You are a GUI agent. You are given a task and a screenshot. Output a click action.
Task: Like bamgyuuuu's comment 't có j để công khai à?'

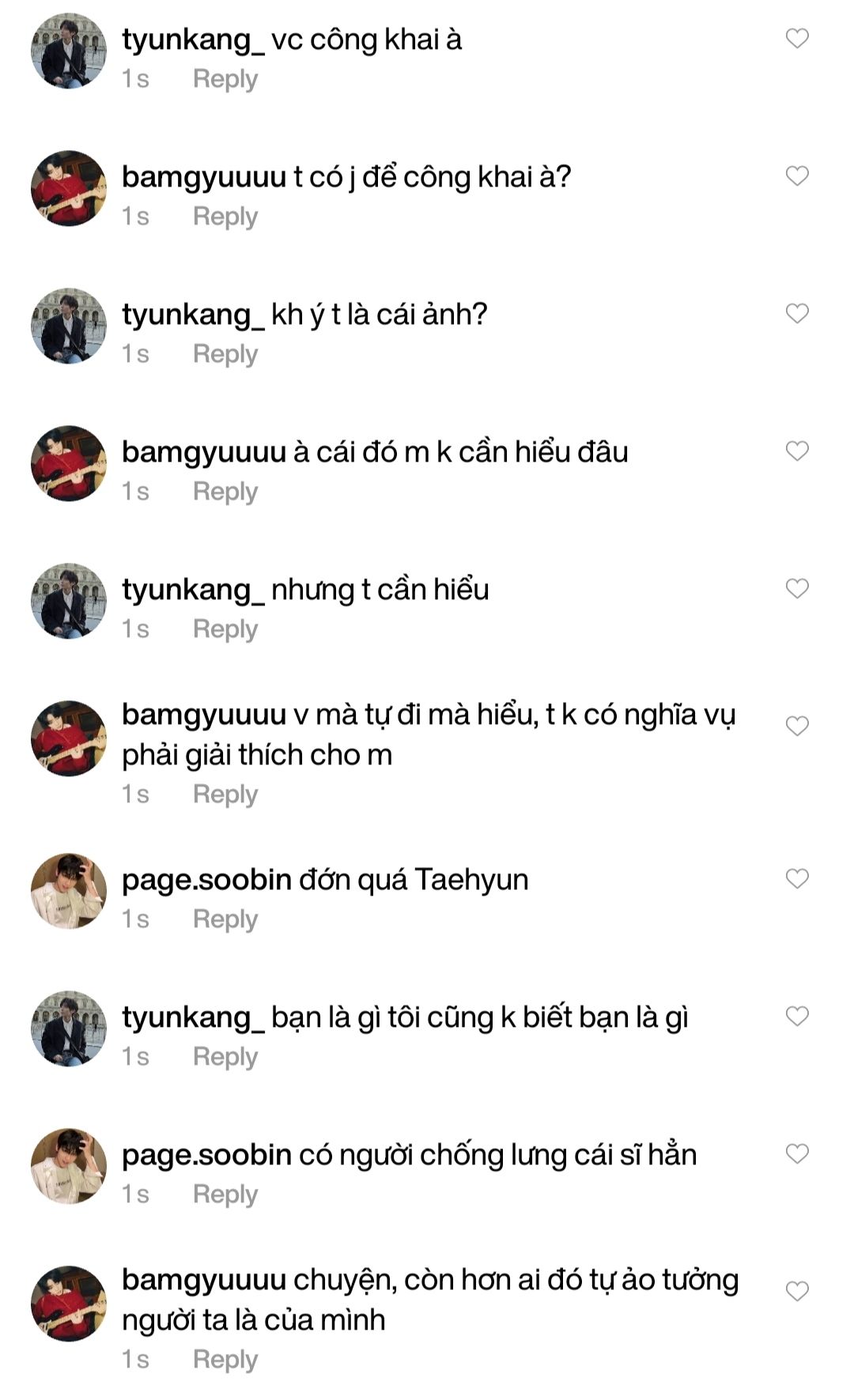[796, 175]
